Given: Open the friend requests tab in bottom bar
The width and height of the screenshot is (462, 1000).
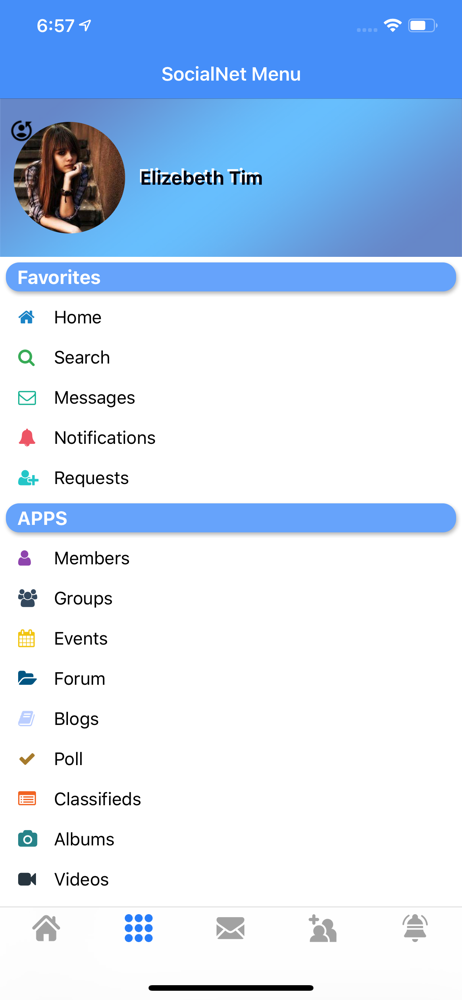Looking at the screenshot, I should click(x=322, y=928).
